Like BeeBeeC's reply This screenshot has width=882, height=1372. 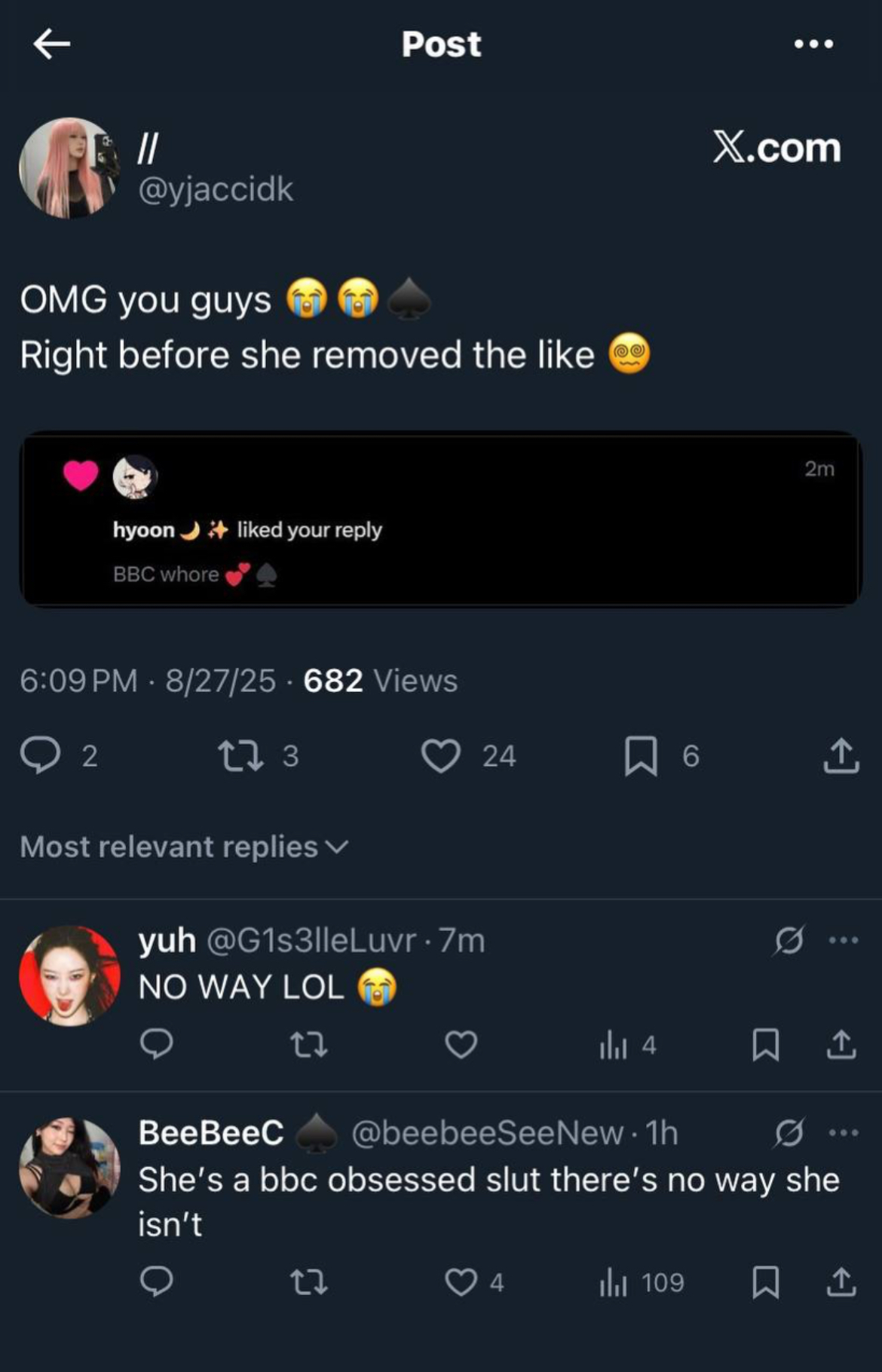(461, 1282)
